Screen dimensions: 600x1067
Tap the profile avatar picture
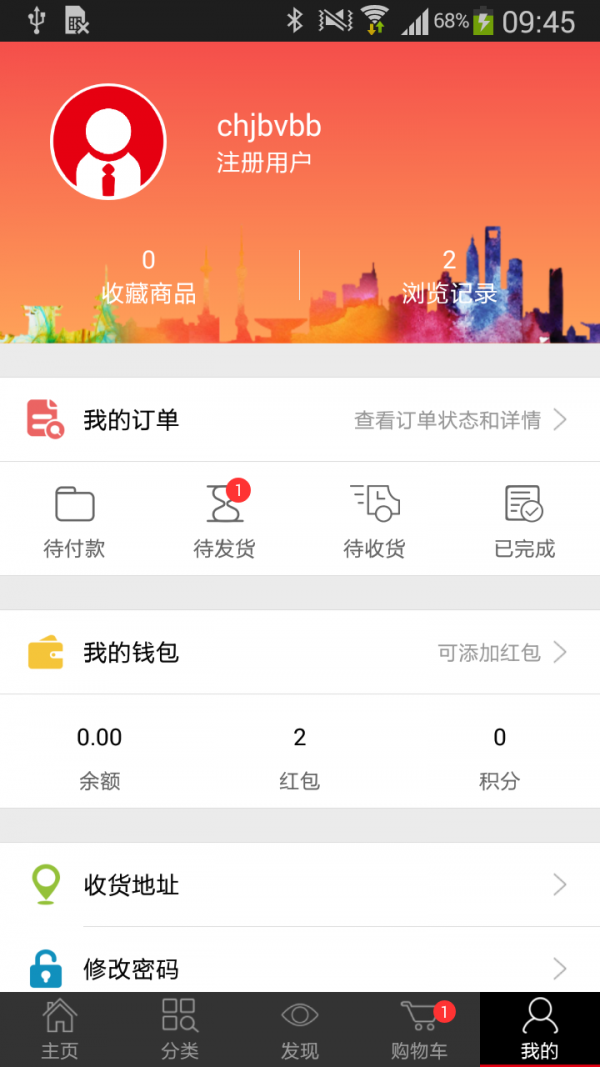[108, 141]
